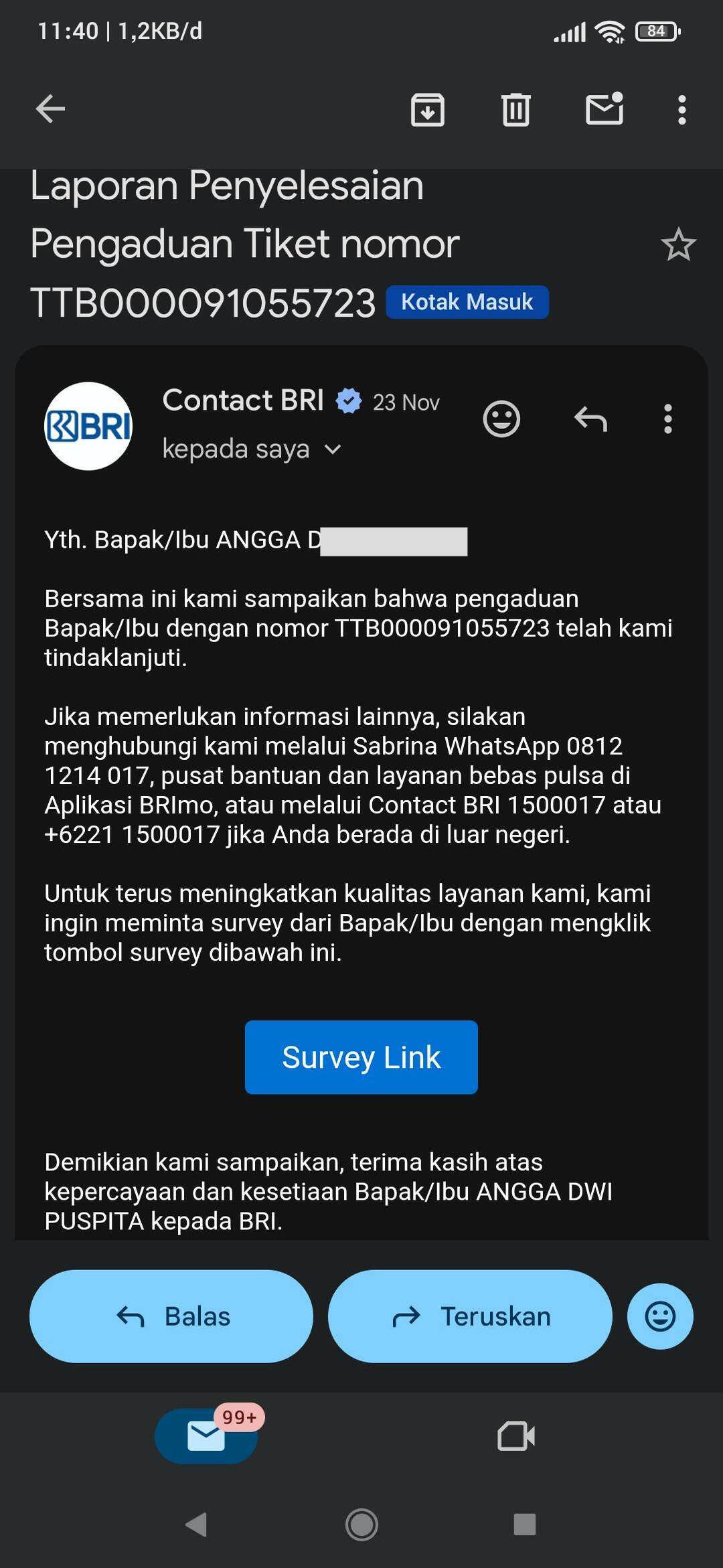Screen dimensions: 723x1568
Task: Go back to the inbox list
Action: click(50, 109)
